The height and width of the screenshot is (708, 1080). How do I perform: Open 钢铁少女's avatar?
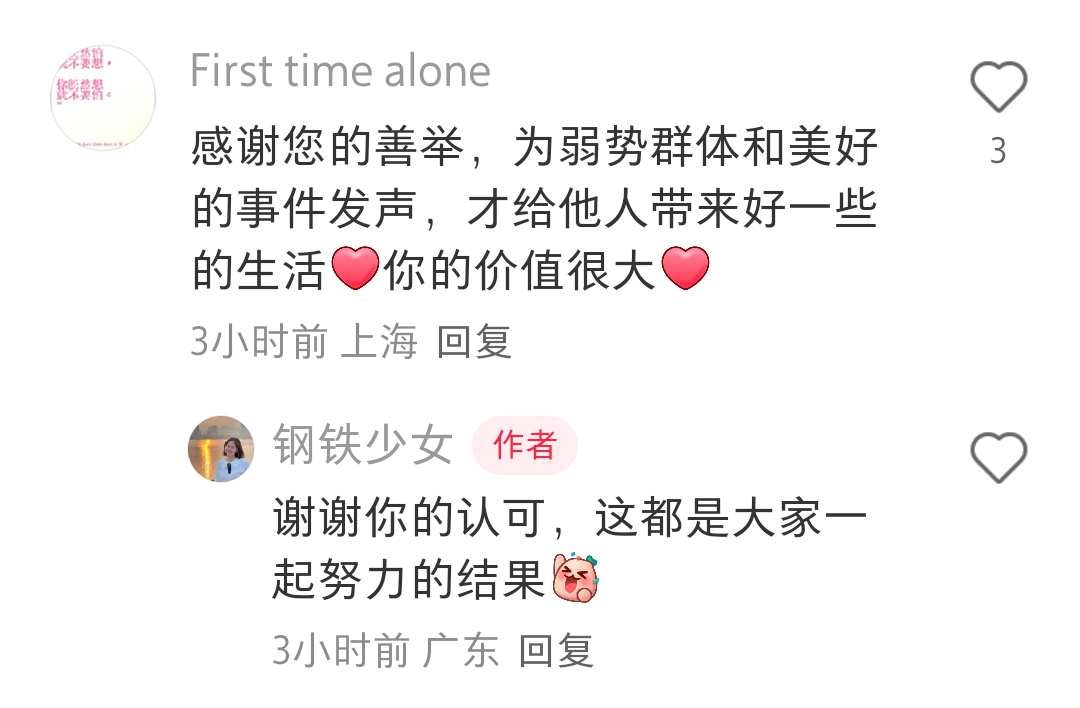[221, 449]
